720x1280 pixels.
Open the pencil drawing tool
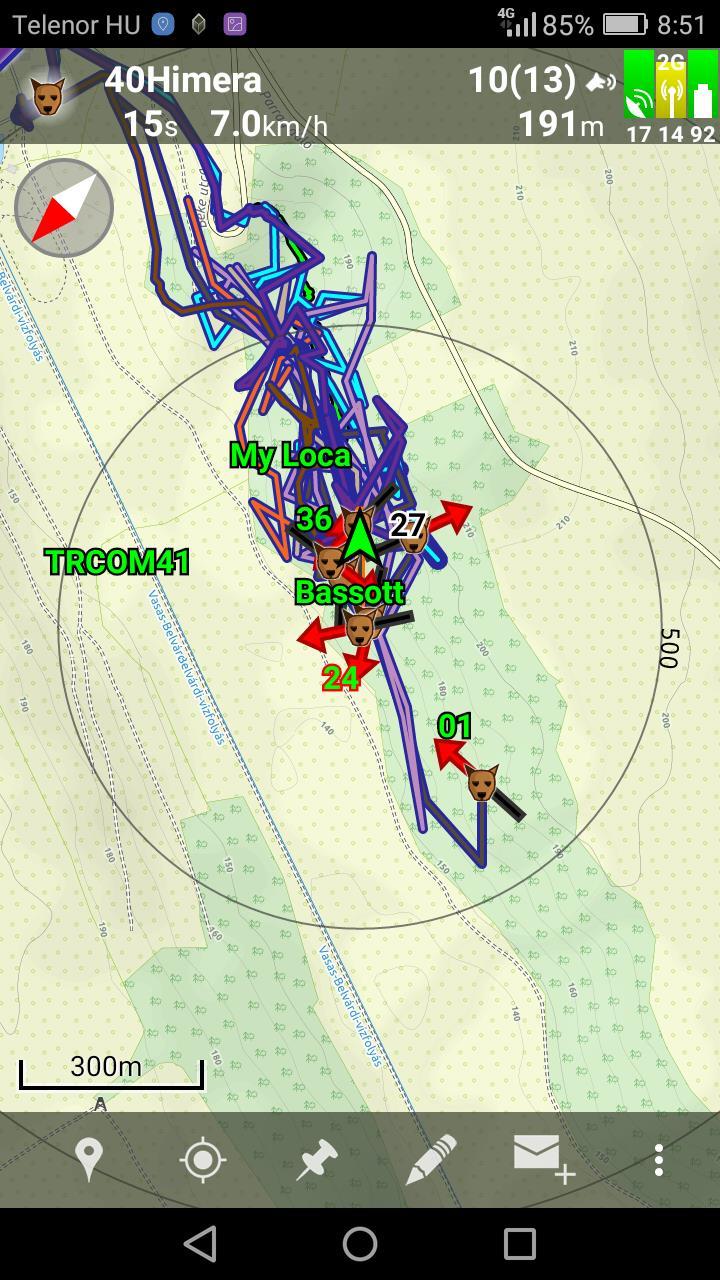pyautogui.click(x=432, y=1160)
